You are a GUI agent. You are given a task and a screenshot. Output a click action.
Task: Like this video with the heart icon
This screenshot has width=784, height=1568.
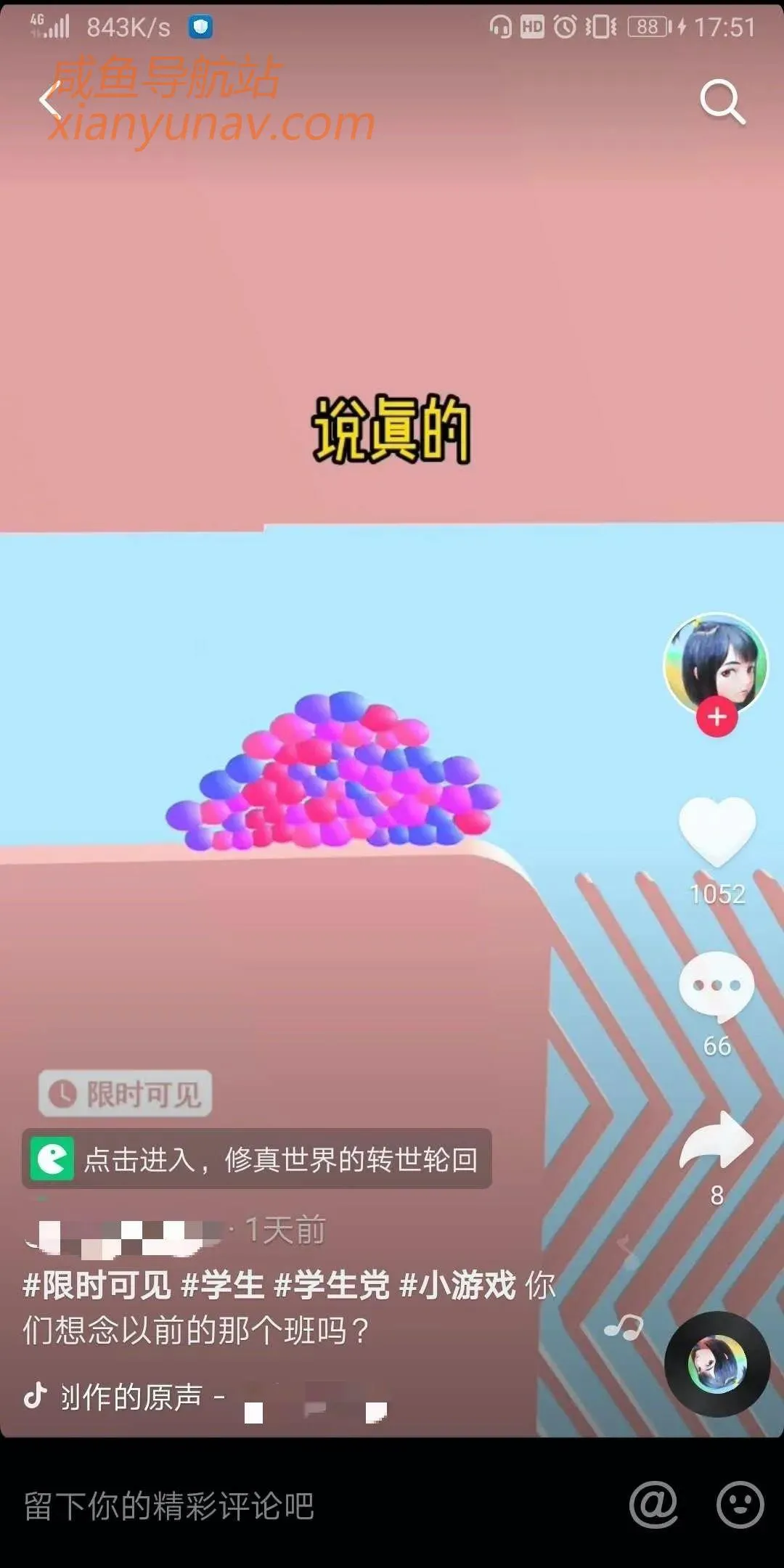coord(717,830)
